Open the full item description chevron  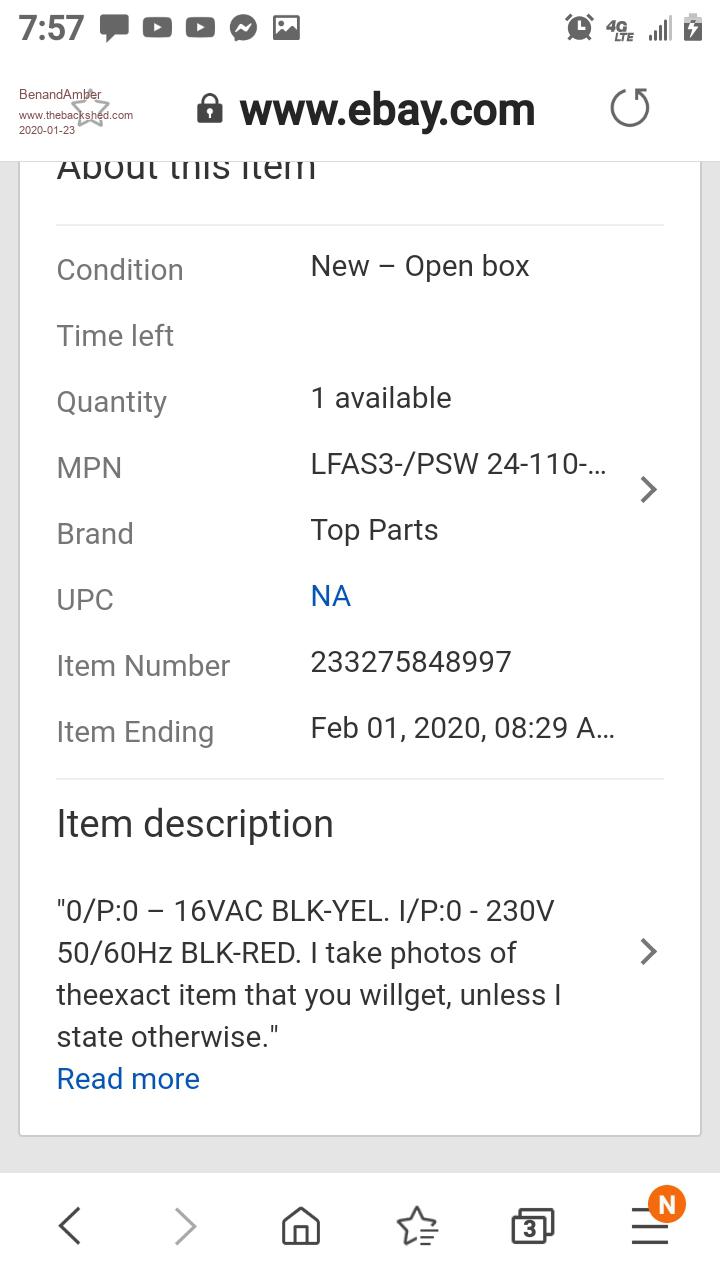(x=648, y=951)
